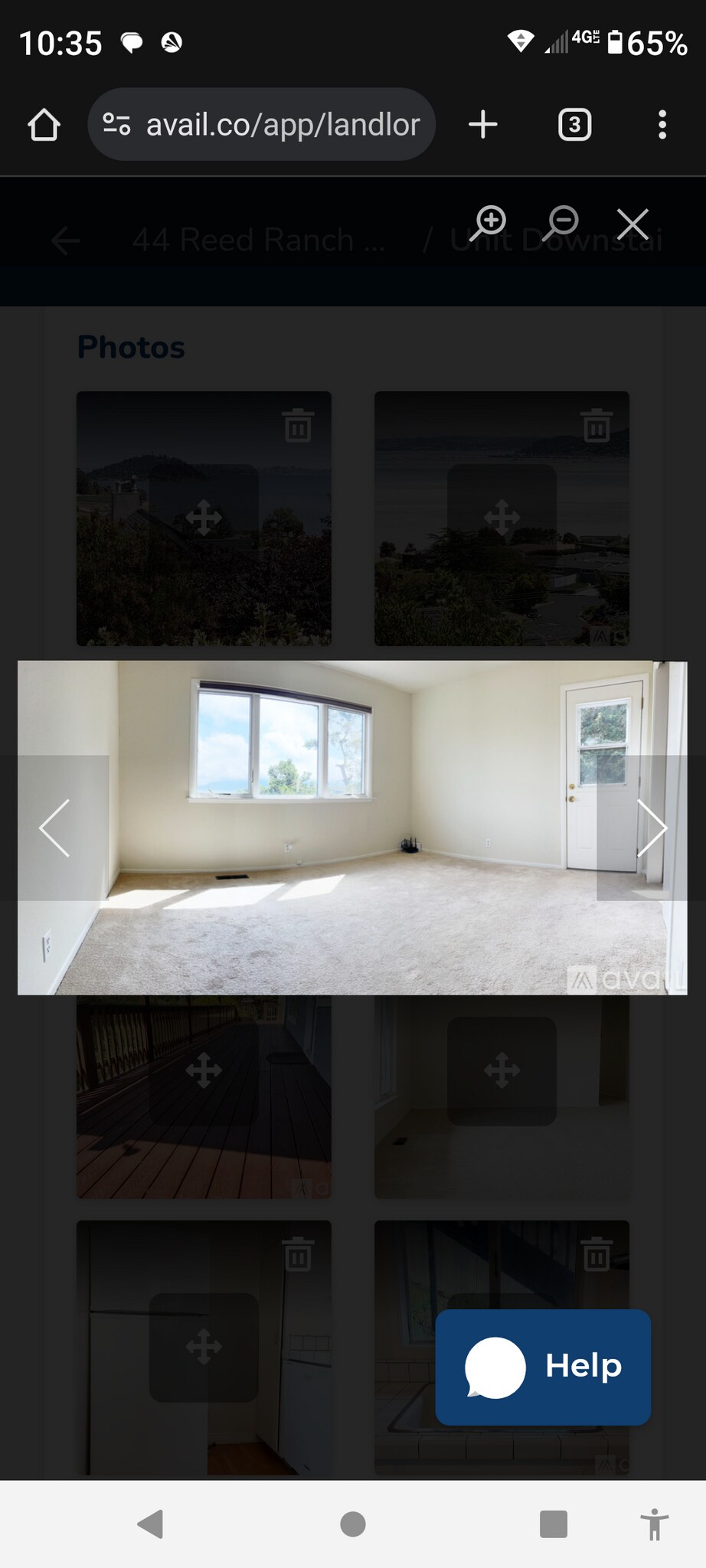Viewport: 706px width, 1568px height.
Task: Go to the browser home page
Action: pyautogui.click(x=44, y=124)
